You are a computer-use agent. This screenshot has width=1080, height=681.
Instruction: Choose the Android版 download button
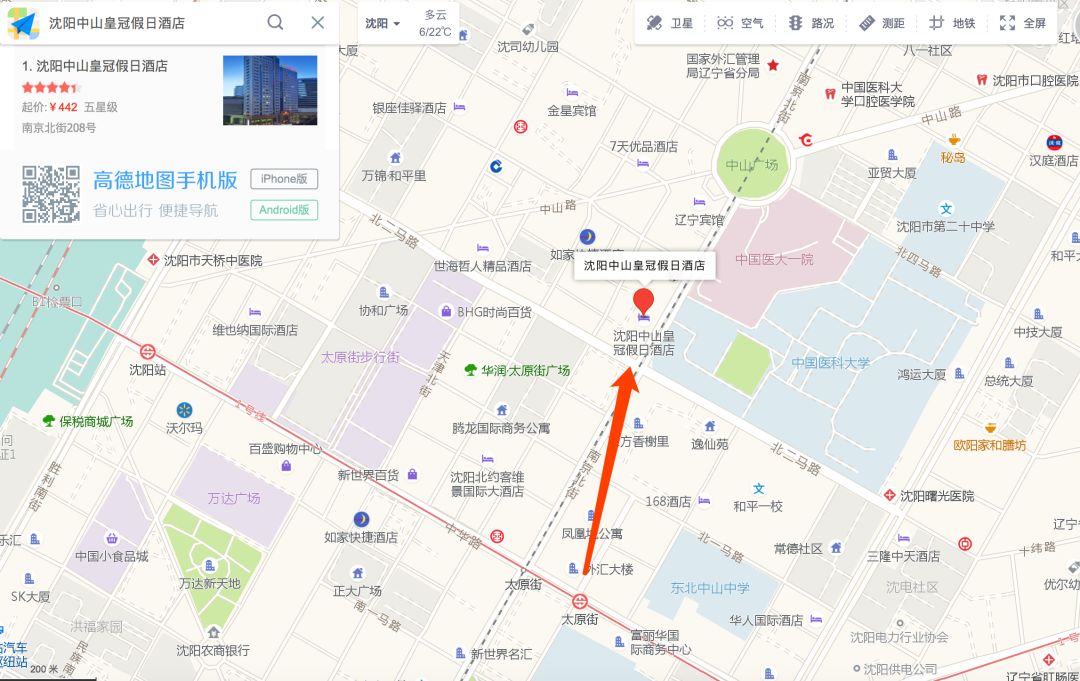pyautogui.click(x=284, y=210)
